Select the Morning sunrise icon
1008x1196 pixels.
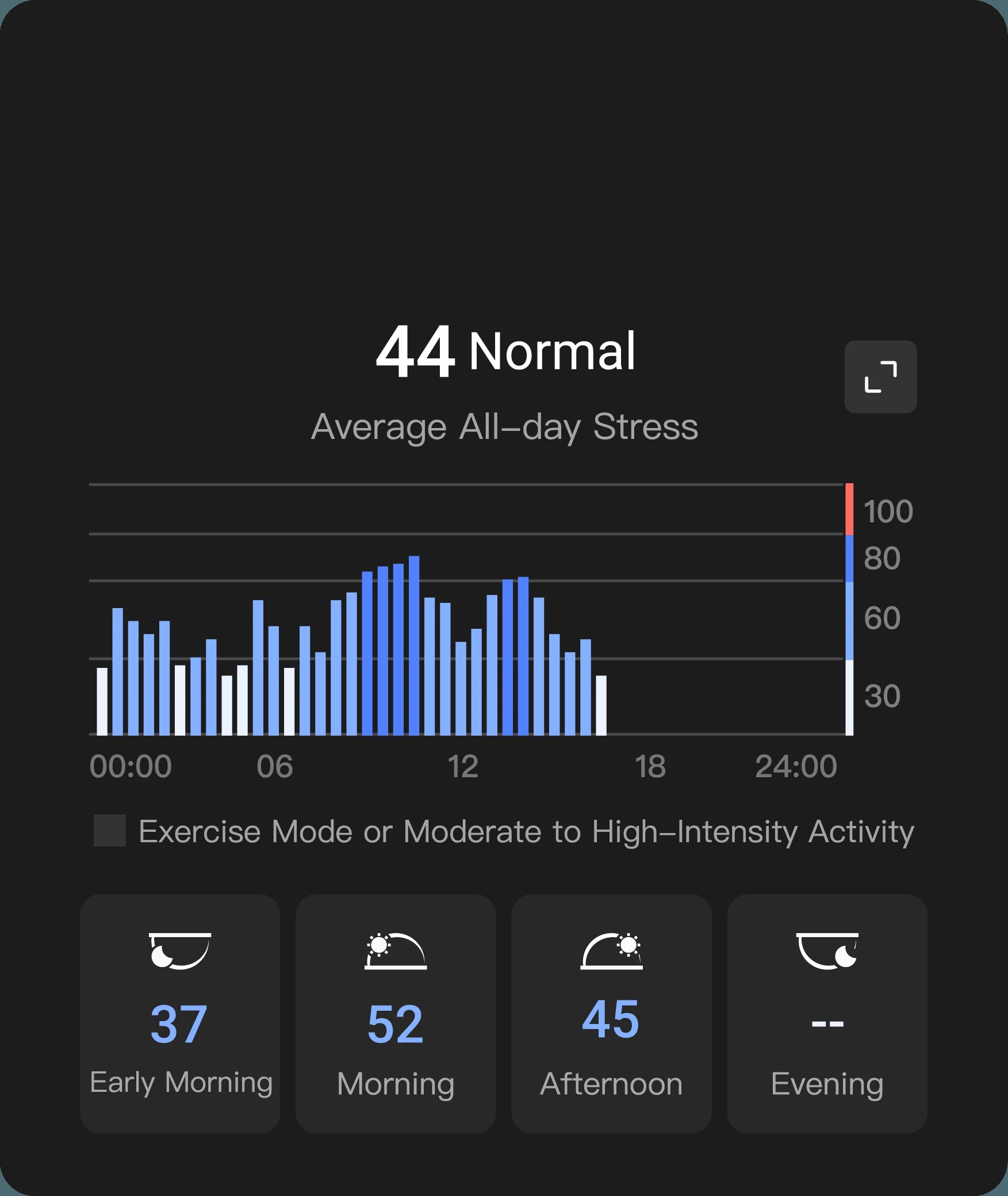pos(395,949)
